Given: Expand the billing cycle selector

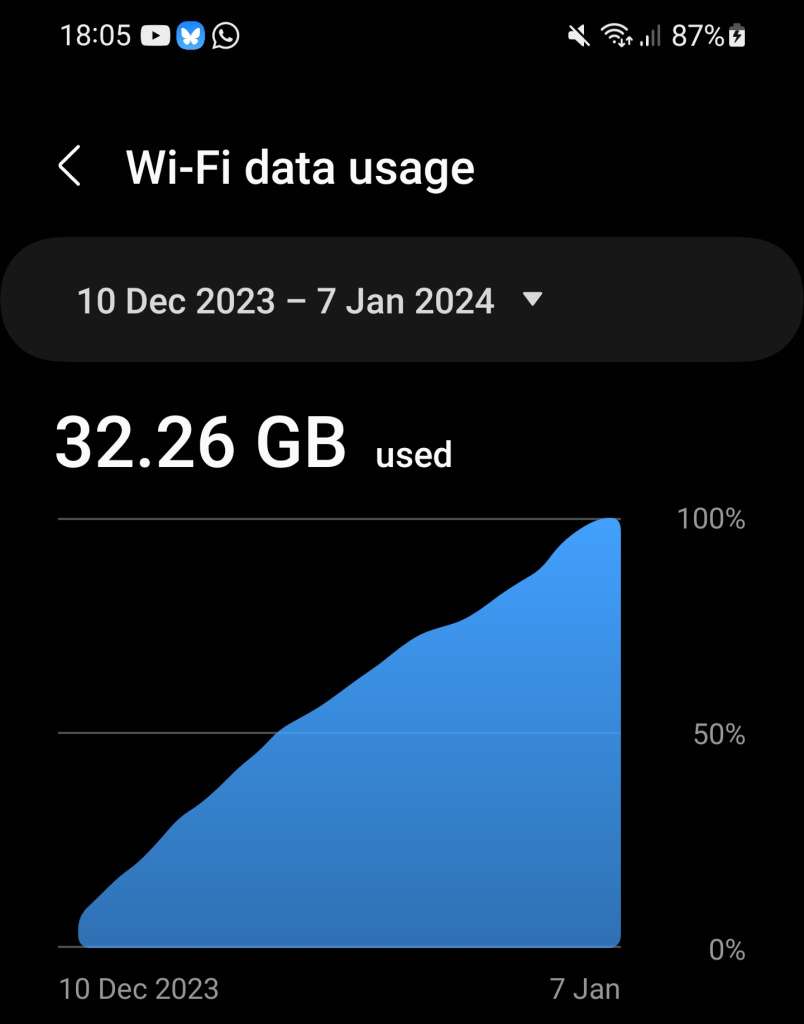Looking at the screenshot, I should pyautogui.click(x=400, y=300).
